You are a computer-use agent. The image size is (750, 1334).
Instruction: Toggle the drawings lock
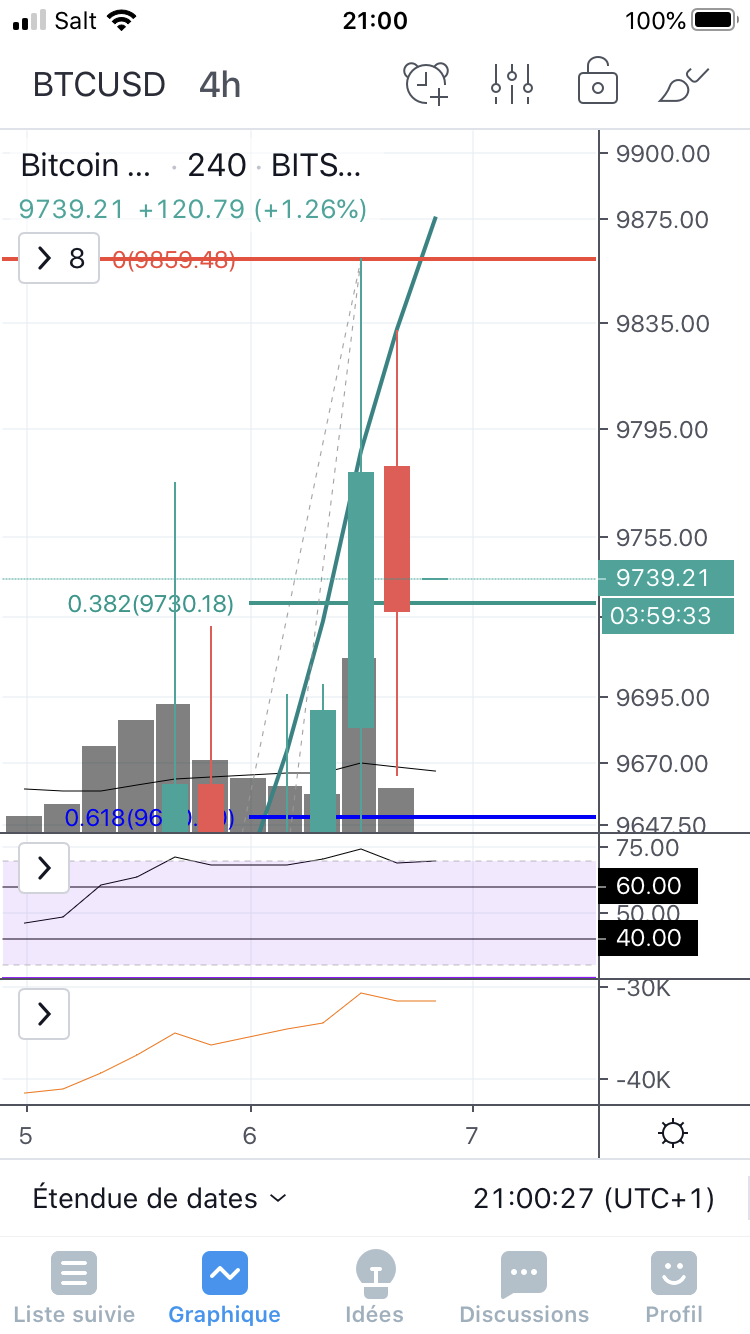597,82
